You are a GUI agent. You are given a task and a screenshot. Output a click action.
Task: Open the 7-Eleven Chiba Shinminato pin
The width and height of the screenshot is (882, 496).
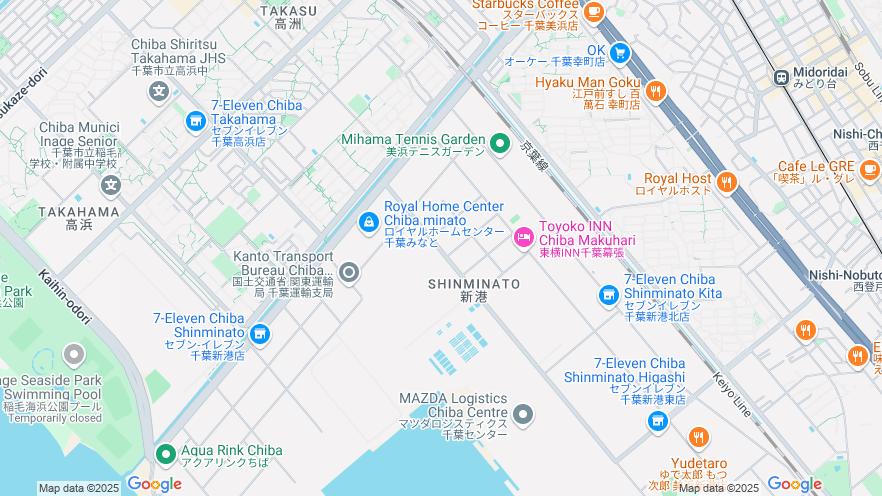click(260, 334)
